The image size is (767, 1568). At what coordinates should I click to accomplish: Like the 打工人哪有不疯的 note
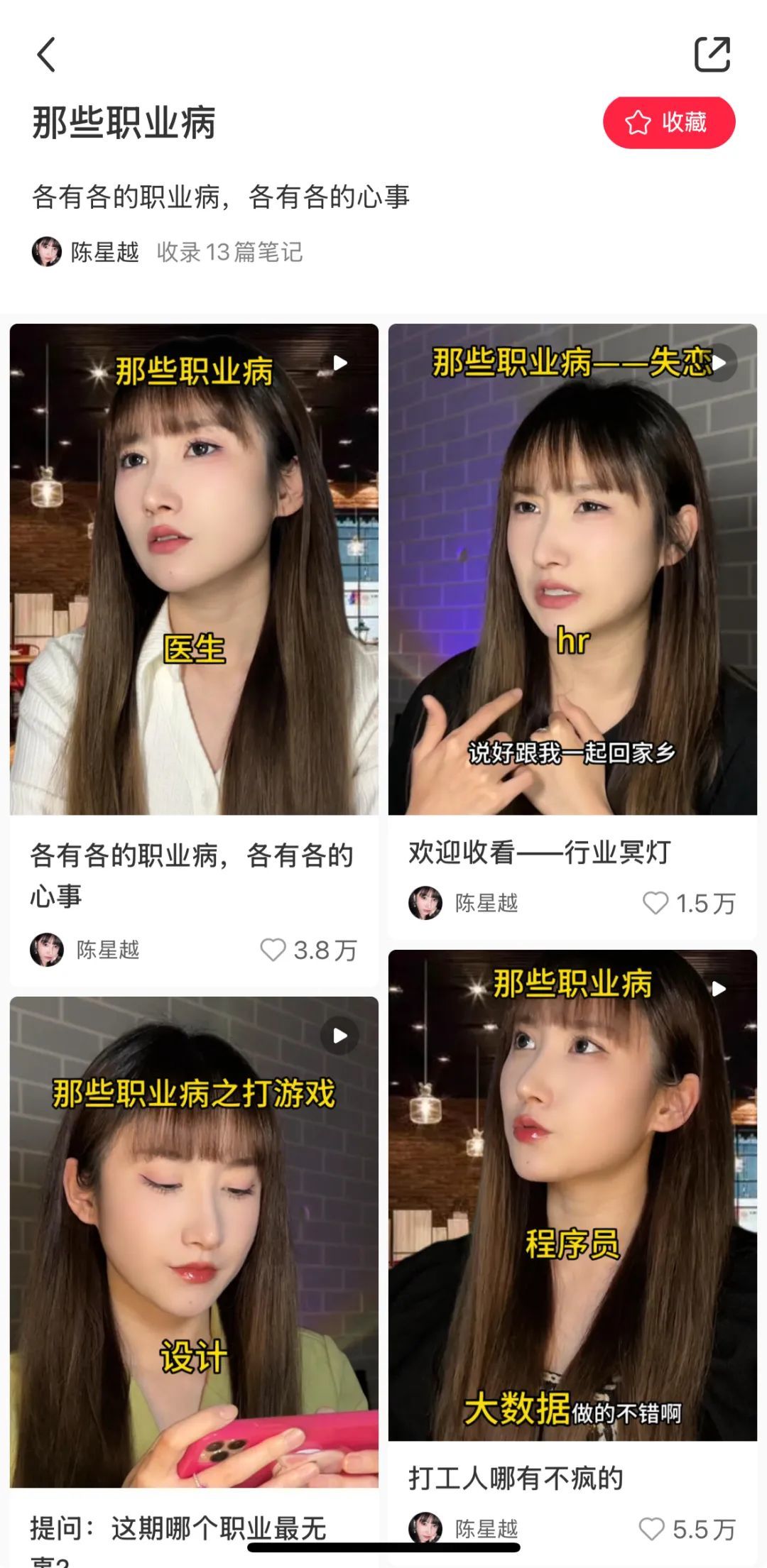[x=652, y=1528]
